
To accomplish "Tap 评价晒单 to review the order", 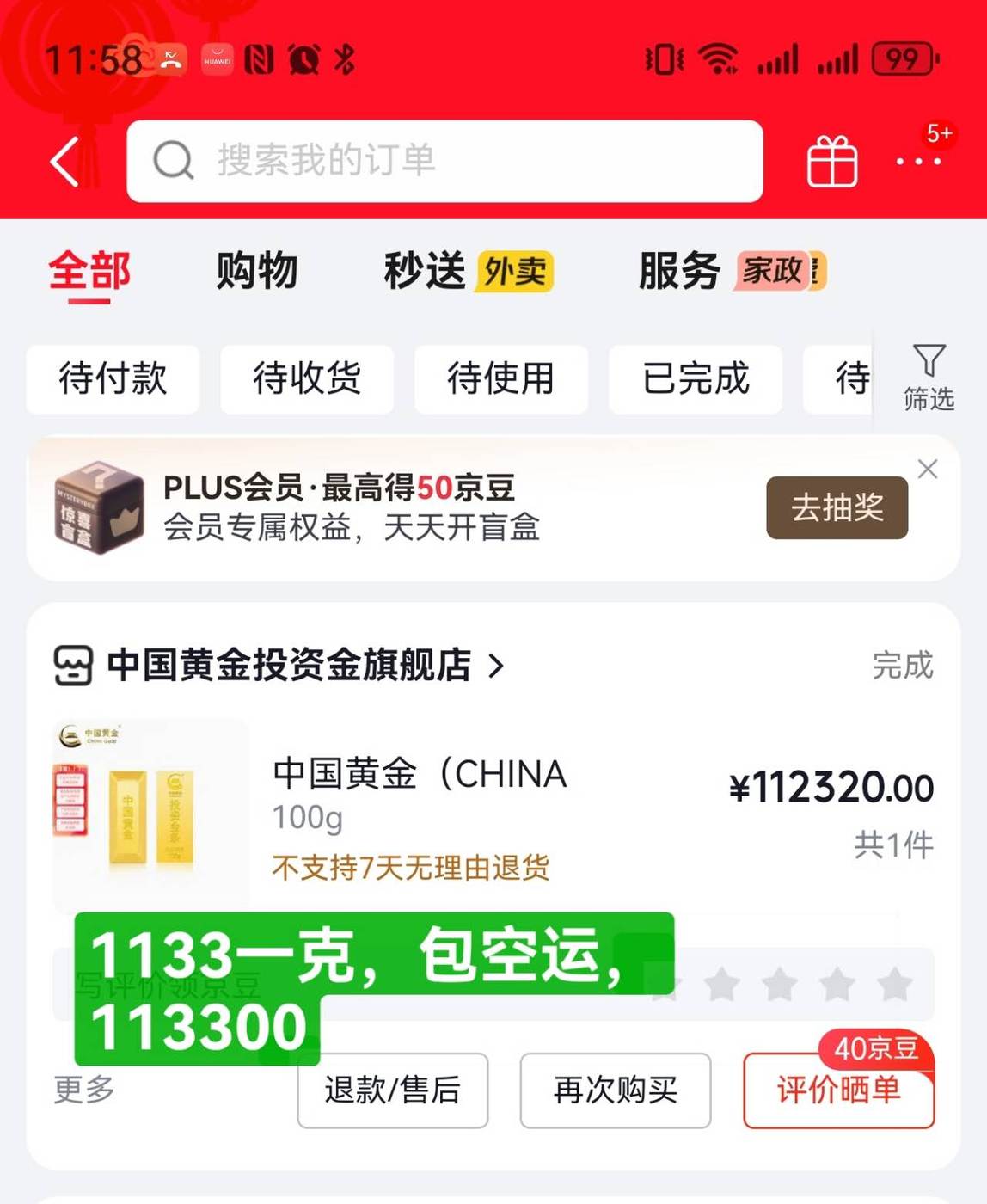I will 838,1090.
